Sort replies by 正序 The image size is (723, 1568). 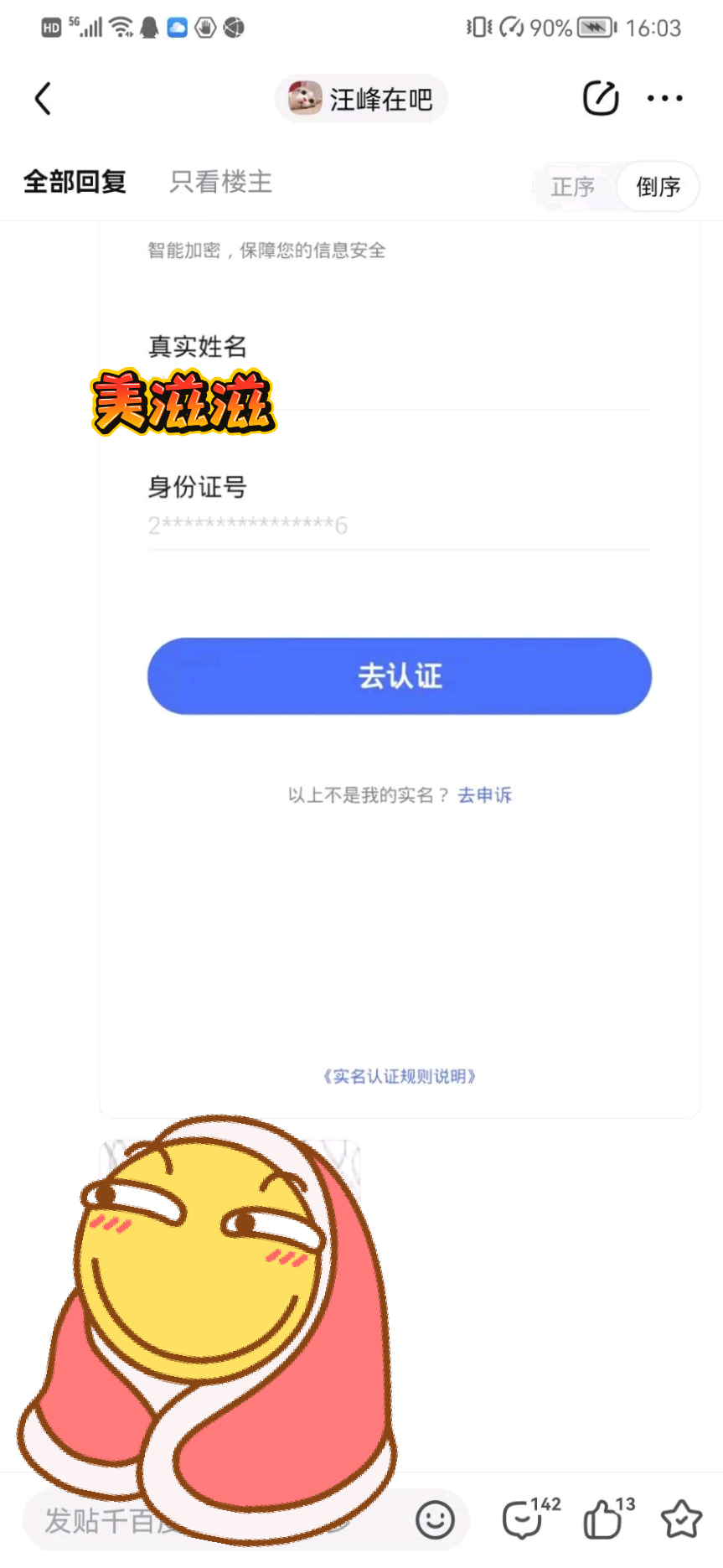click(x=573, y=186)
